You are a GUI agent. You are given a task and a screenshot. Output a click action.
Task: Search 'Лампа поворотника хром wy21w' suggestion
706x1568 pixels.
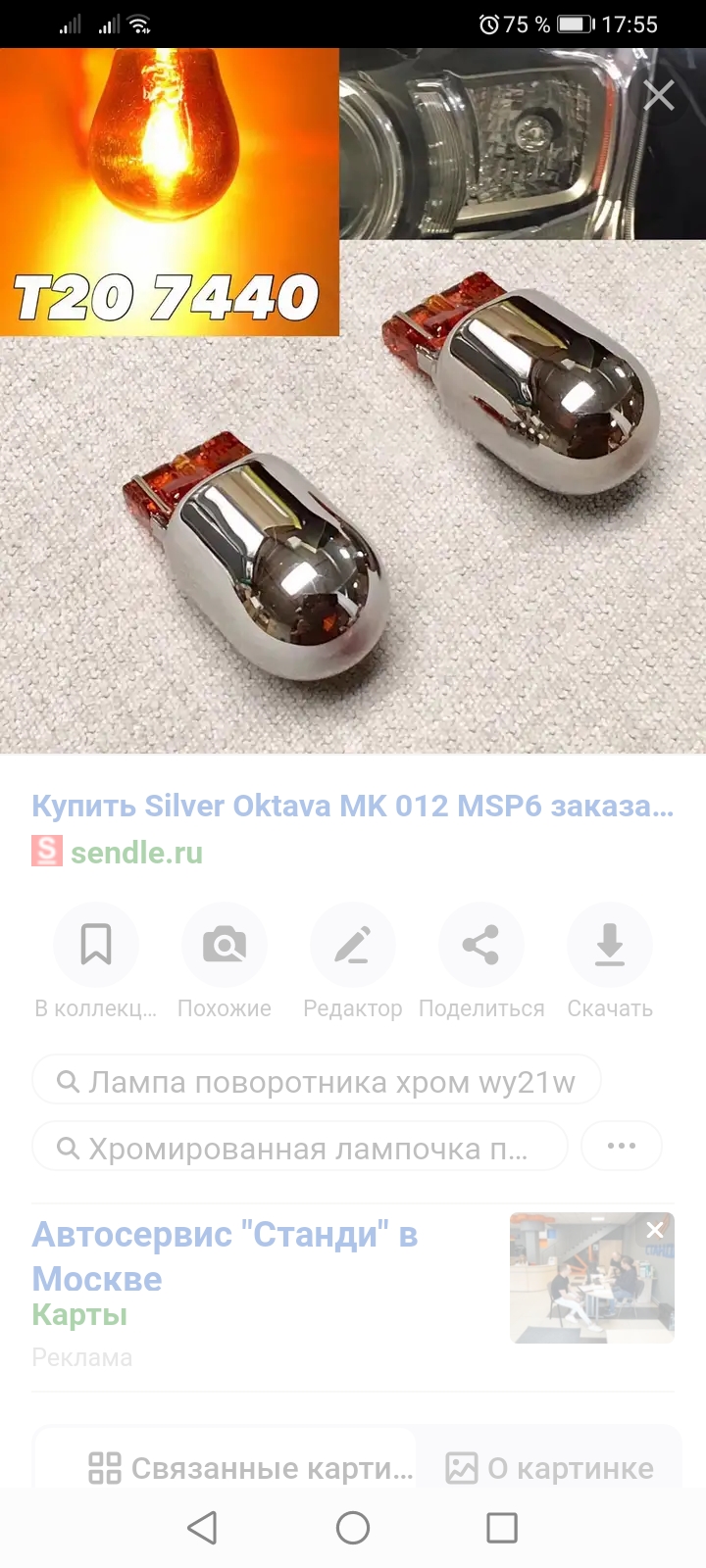(316, 1082)
